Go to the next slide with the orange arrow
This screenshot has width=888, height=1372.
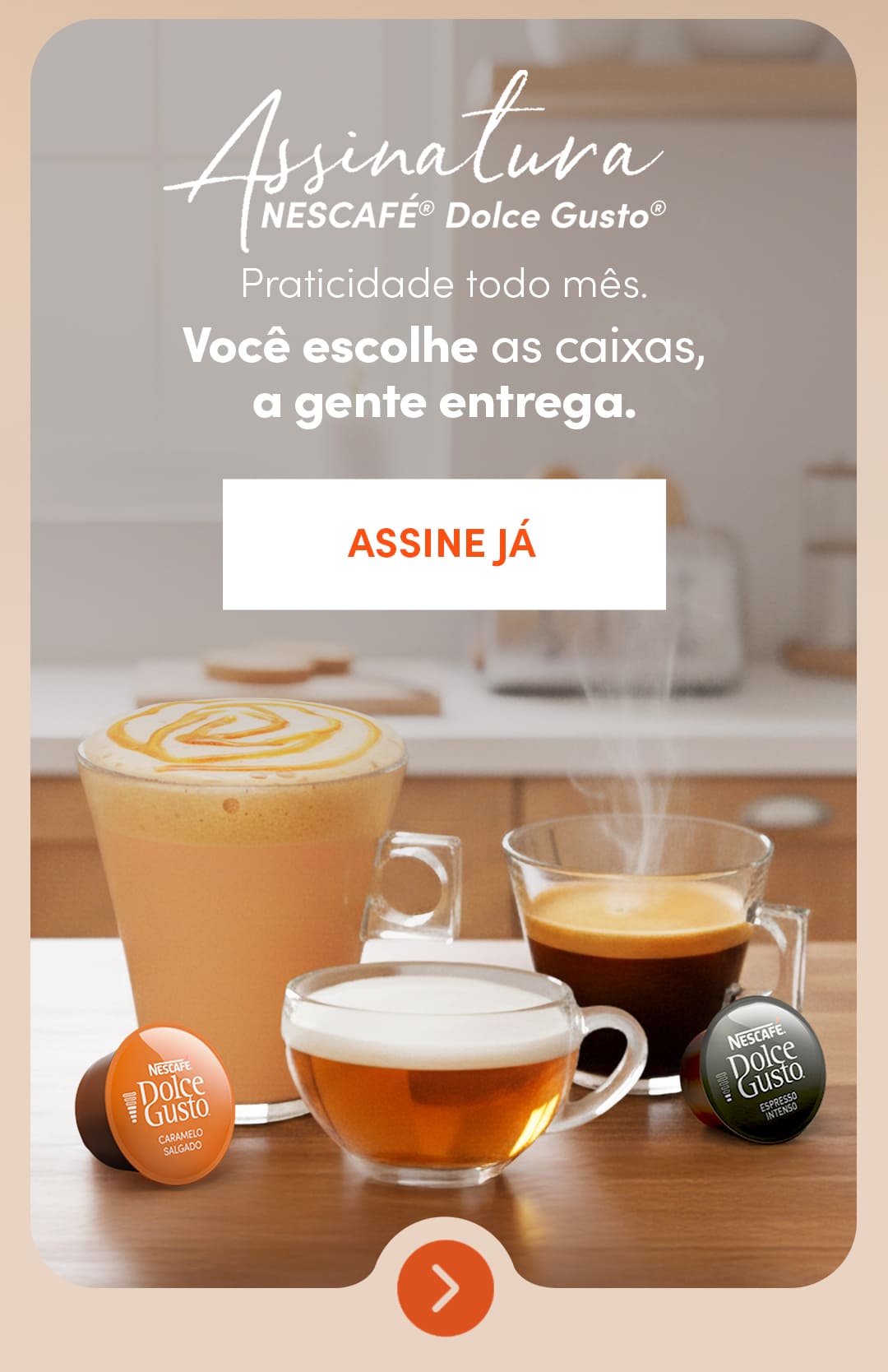click(445, 1287)
